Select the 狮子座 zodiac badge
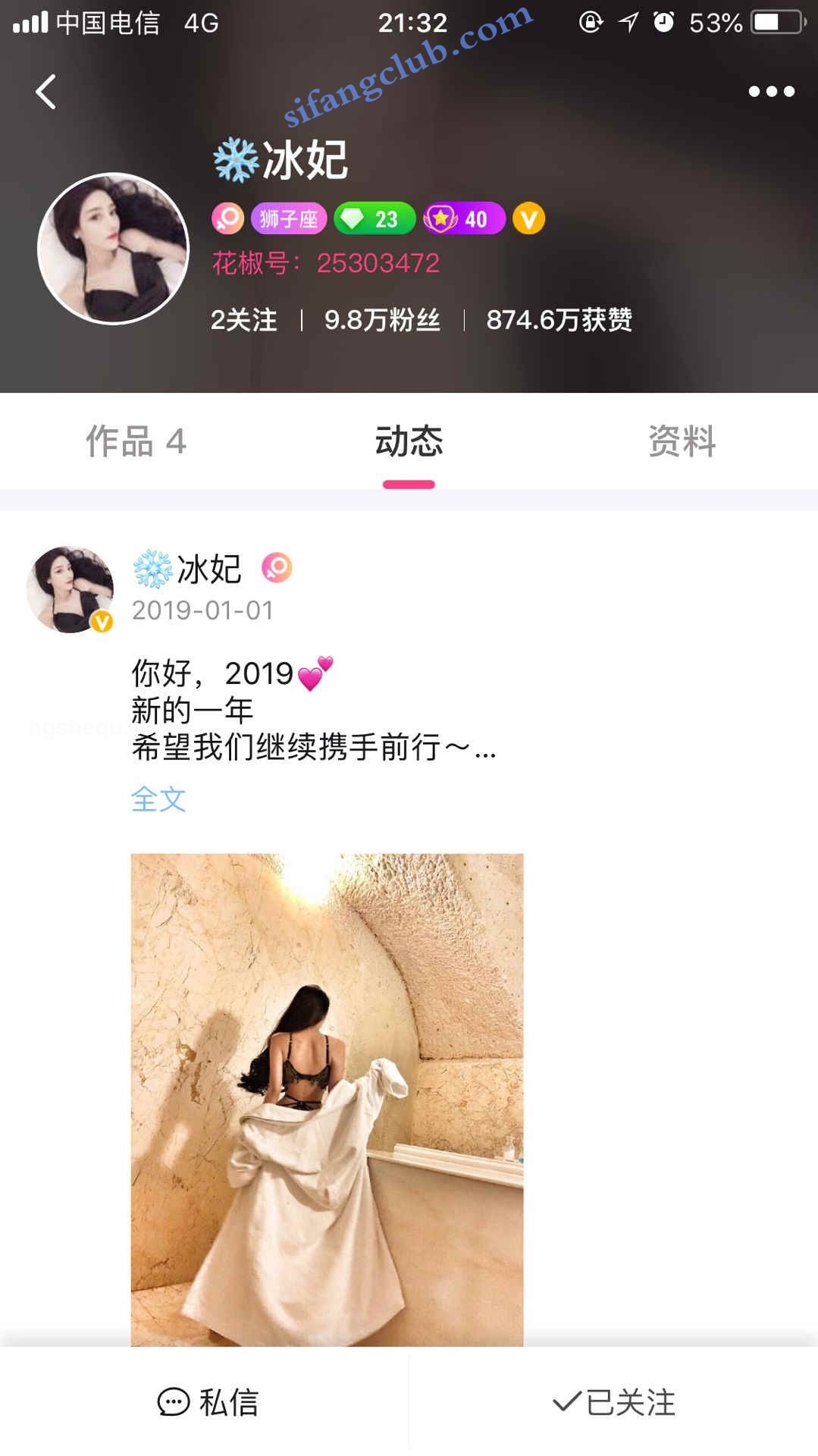818x1456 pixels. [x=288, y=219]
